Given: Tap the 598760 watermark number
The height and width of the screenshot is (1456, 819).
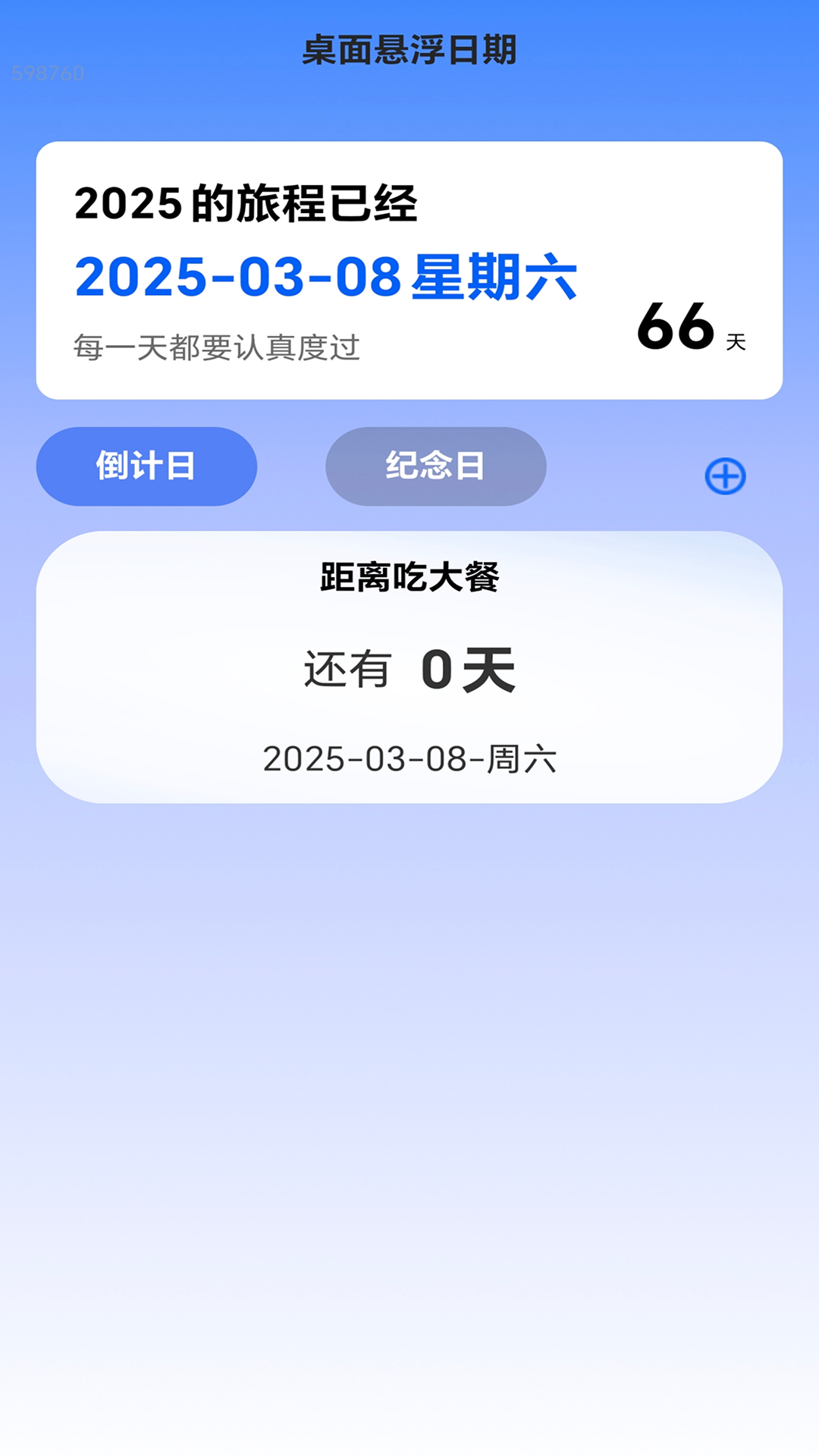Looking at the screenshot, I should click(45, 74).
